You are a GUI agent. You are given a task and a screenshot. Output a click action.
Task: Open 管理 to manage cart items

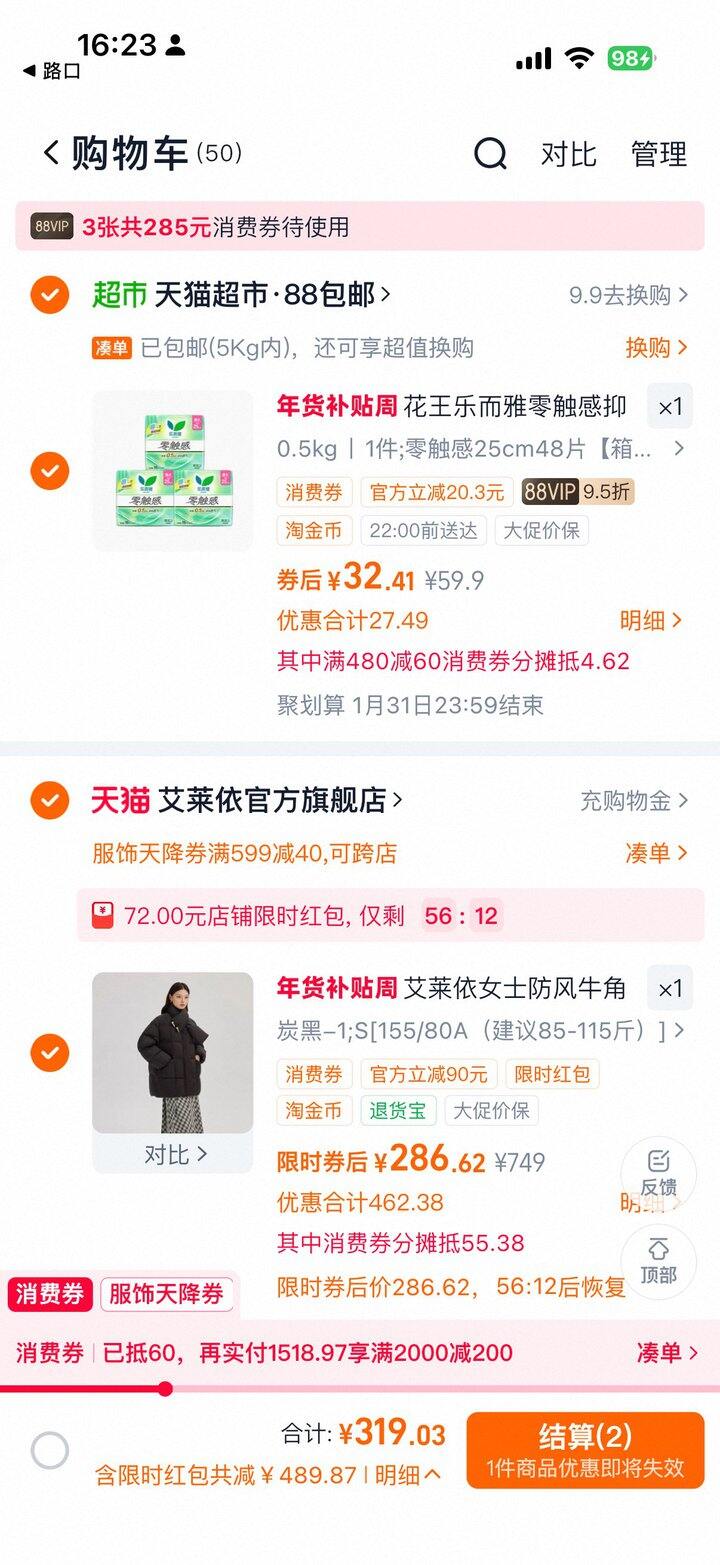pyautogui.click(x=658, y=154)
